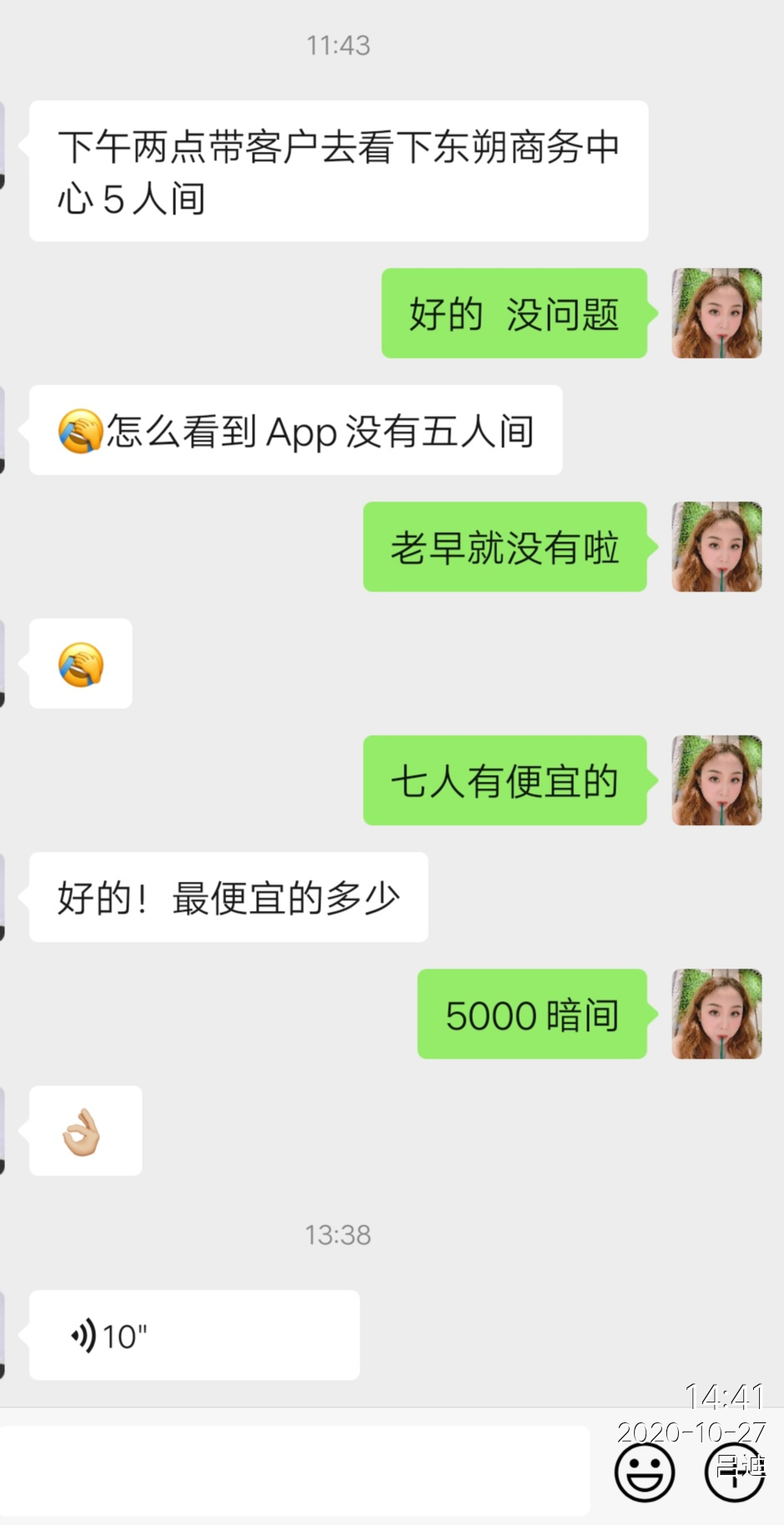Open the emoji sticker panel

644,1472
